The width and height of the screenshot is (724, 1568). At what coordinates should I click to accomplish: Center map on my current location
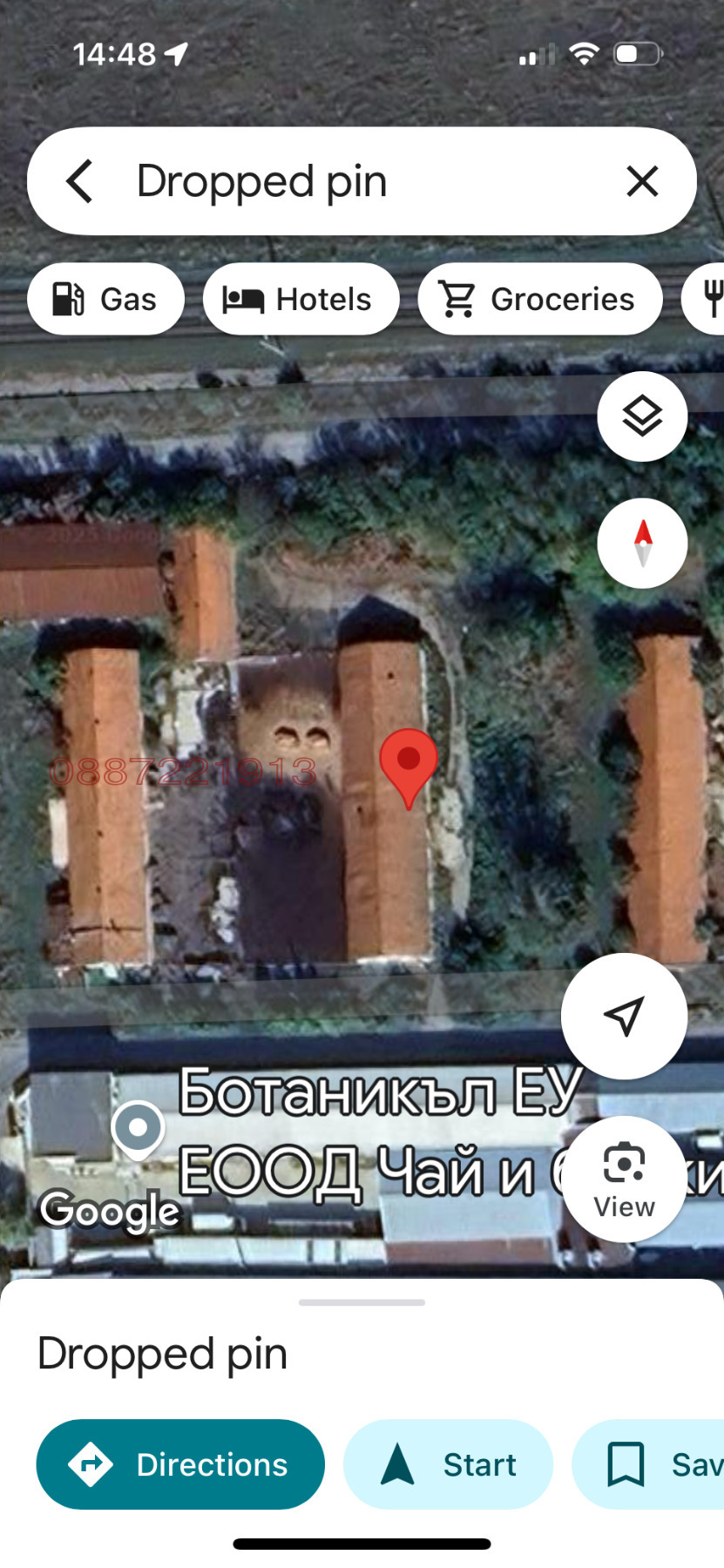624,1016
